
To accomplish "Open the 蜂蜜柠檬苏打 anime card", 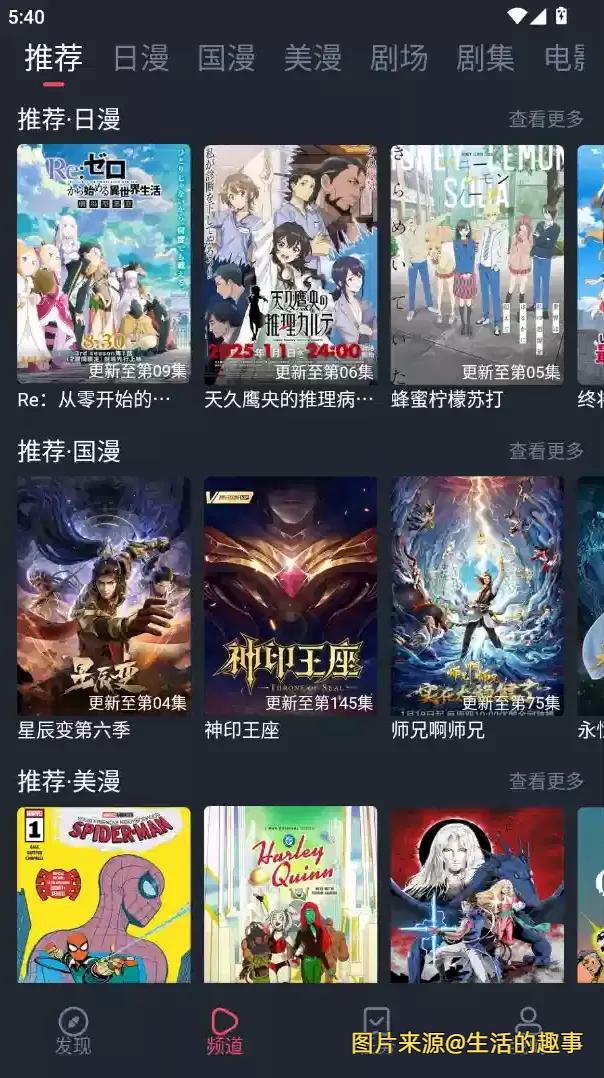I will tap(477, 264).
